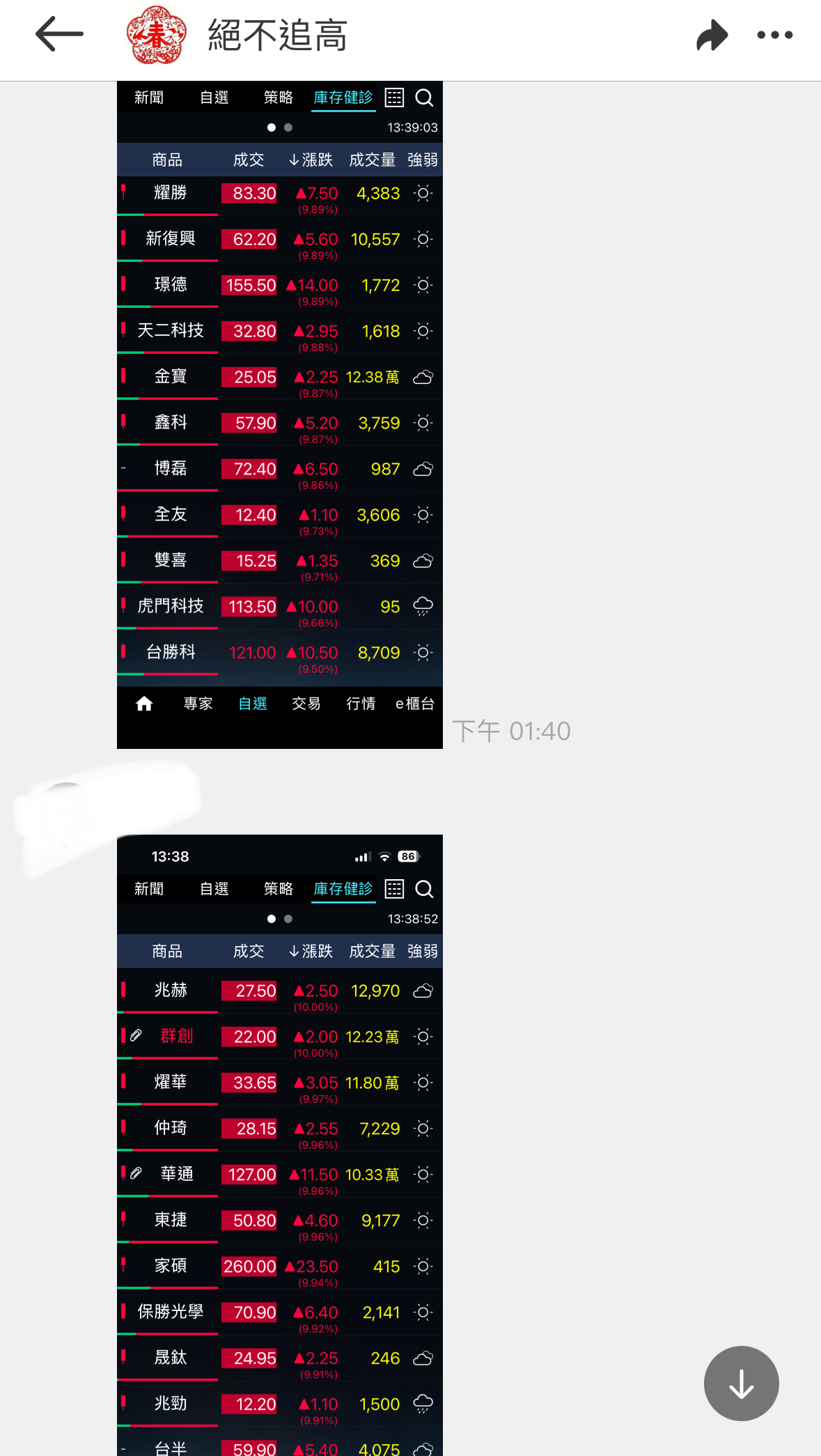
Task: Open the three-dot overflow menu
Action: pyautogui.click(x=774, y=35)
